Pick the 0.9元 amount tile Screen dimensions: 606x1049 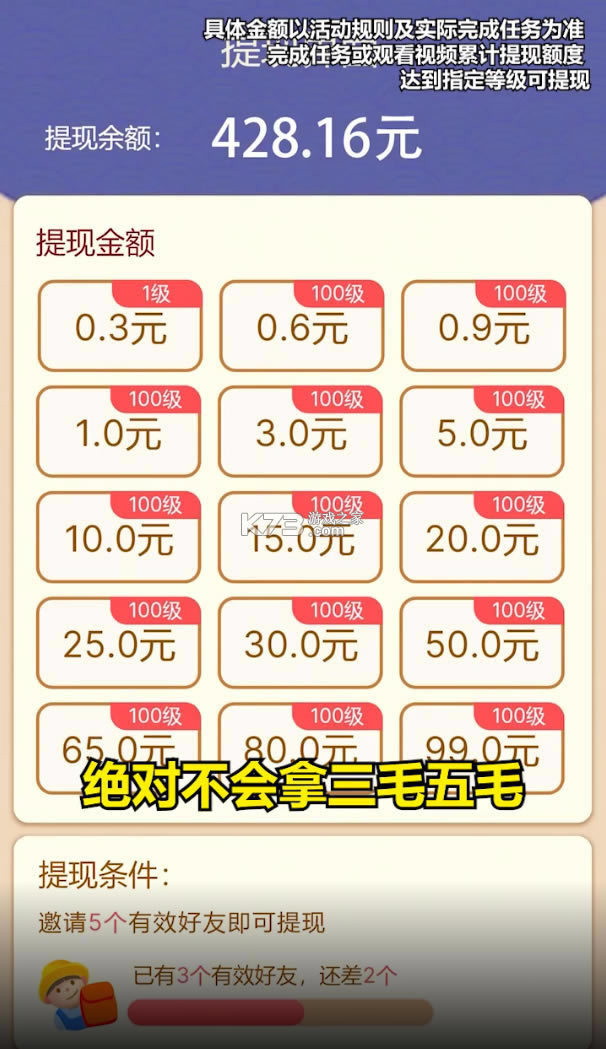[x=483, y=327]
